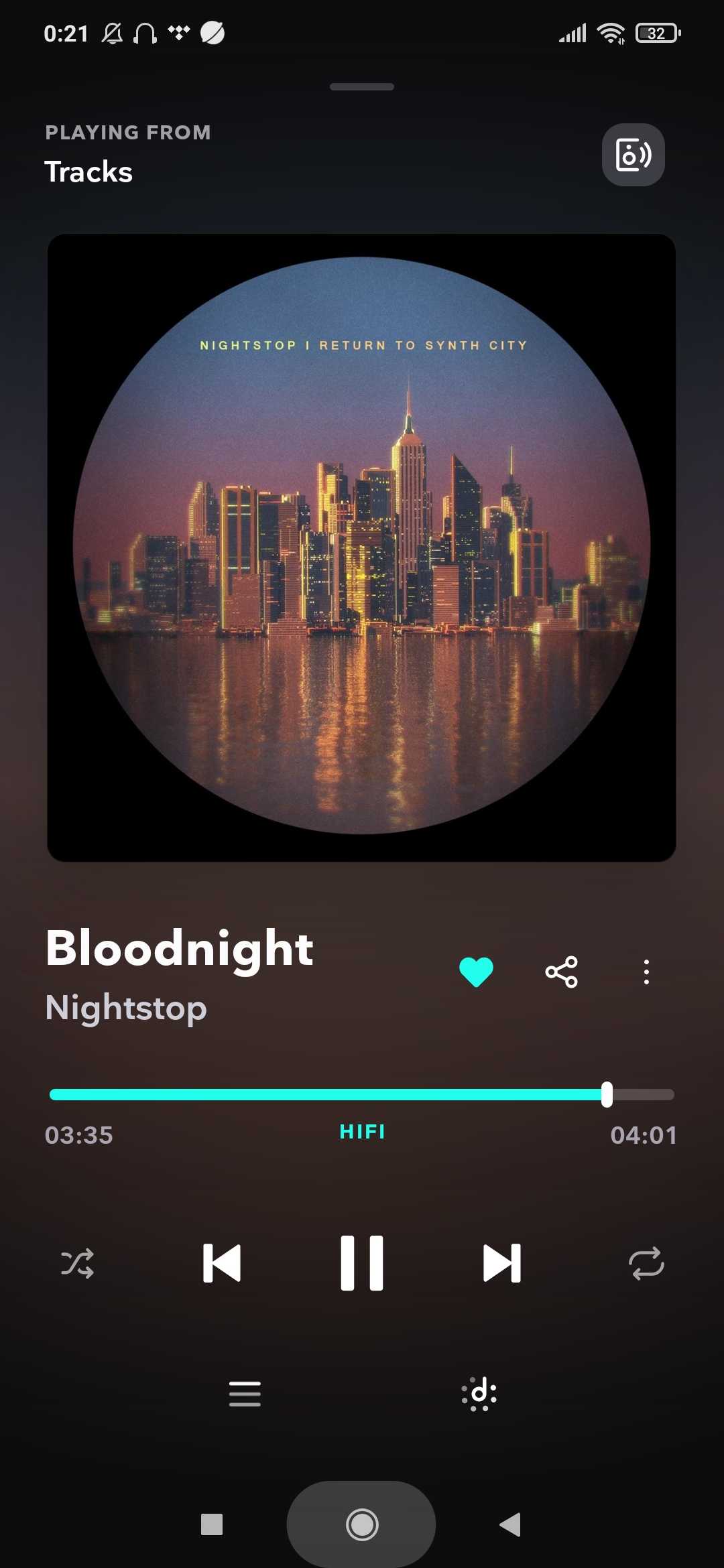Open the dotted d audio icon

pos(479,1394)
